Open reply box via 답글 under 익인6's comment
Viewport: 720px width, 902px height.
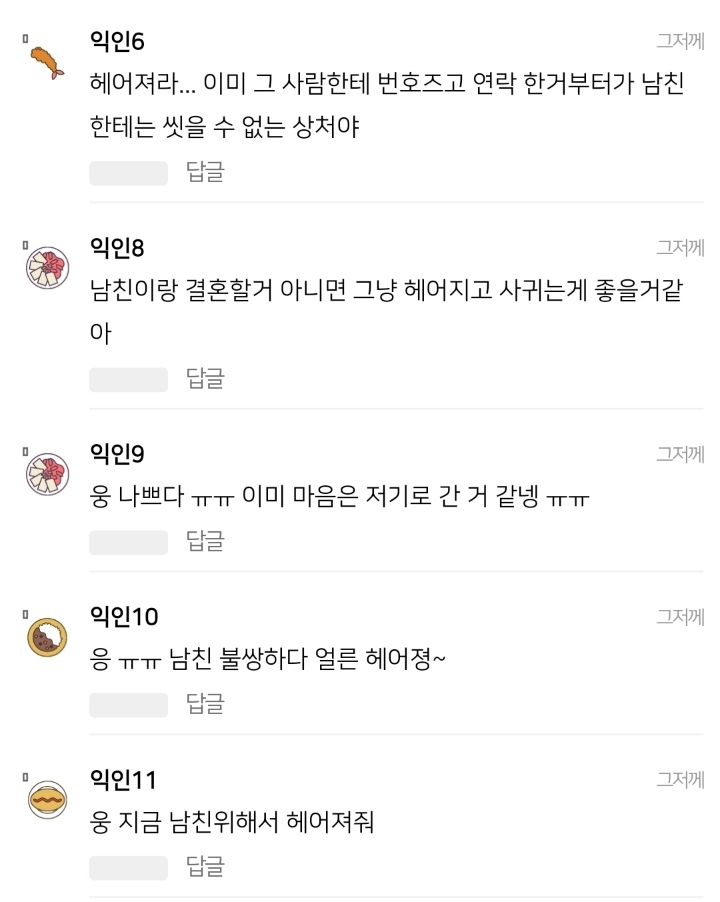point(207,172)
